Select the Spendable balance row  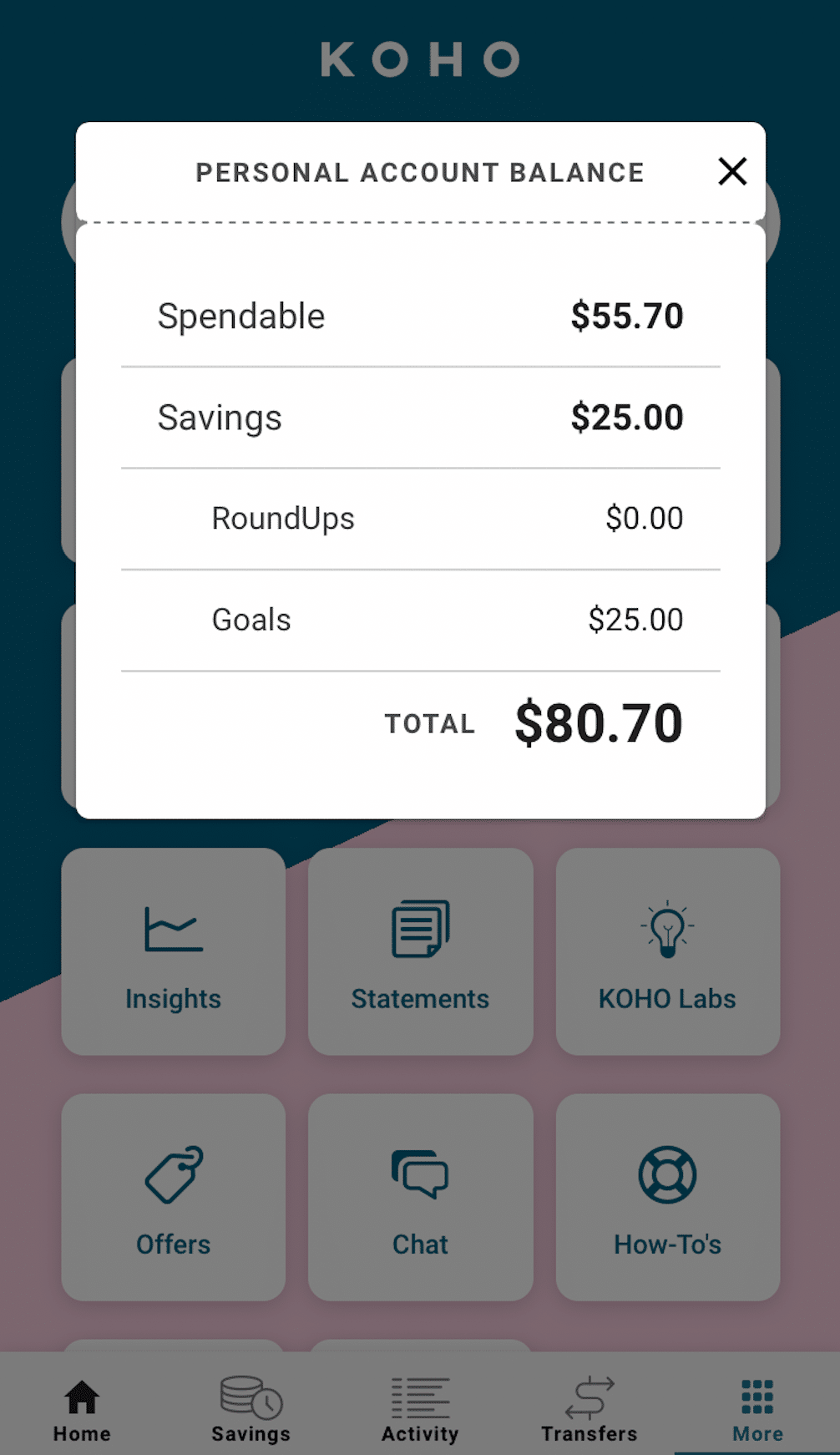click(x=420, y=316)
